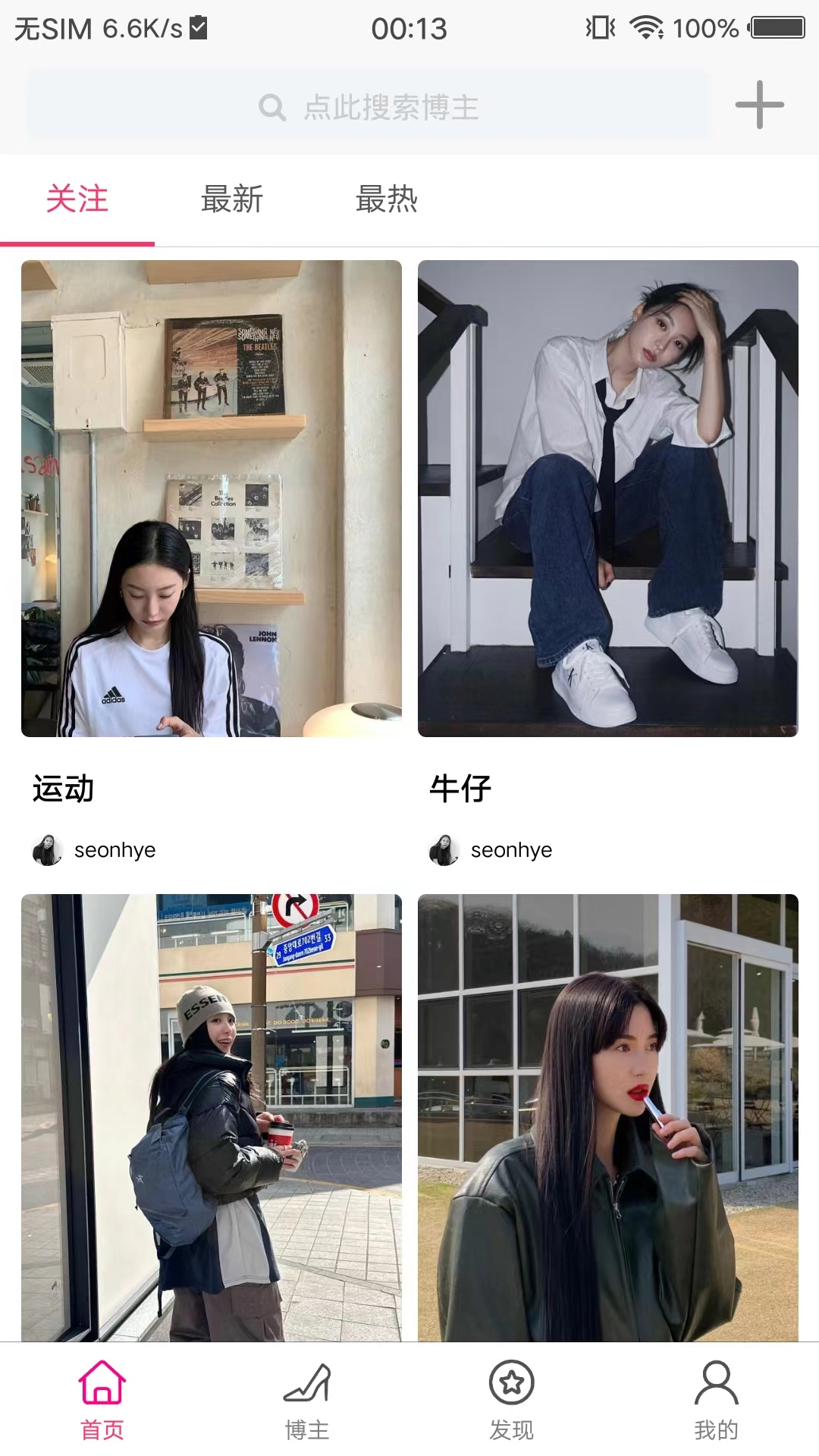Select the 关注 tab

[x=77, y=200]
